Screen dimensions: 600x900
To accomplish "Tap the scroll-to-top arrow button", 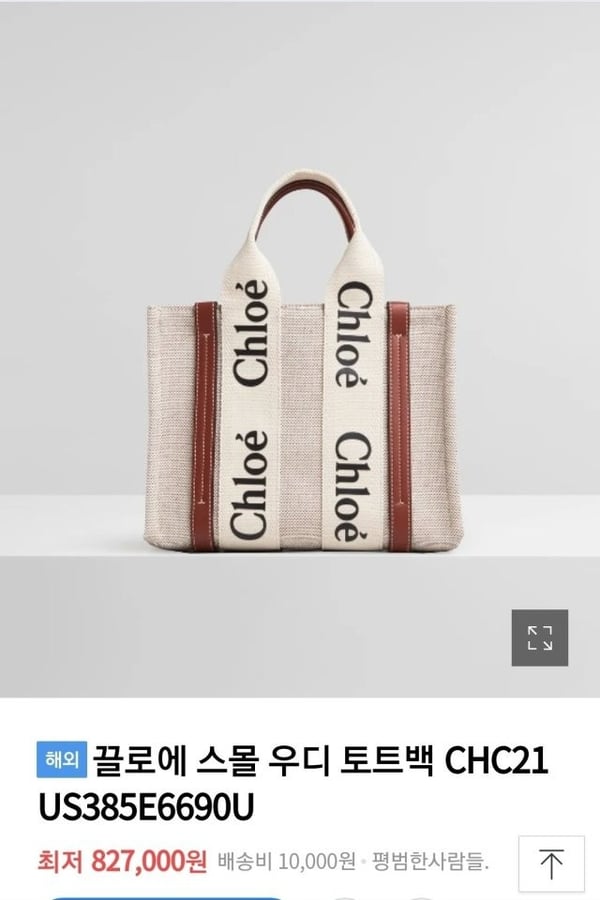I will coord(551,863).
